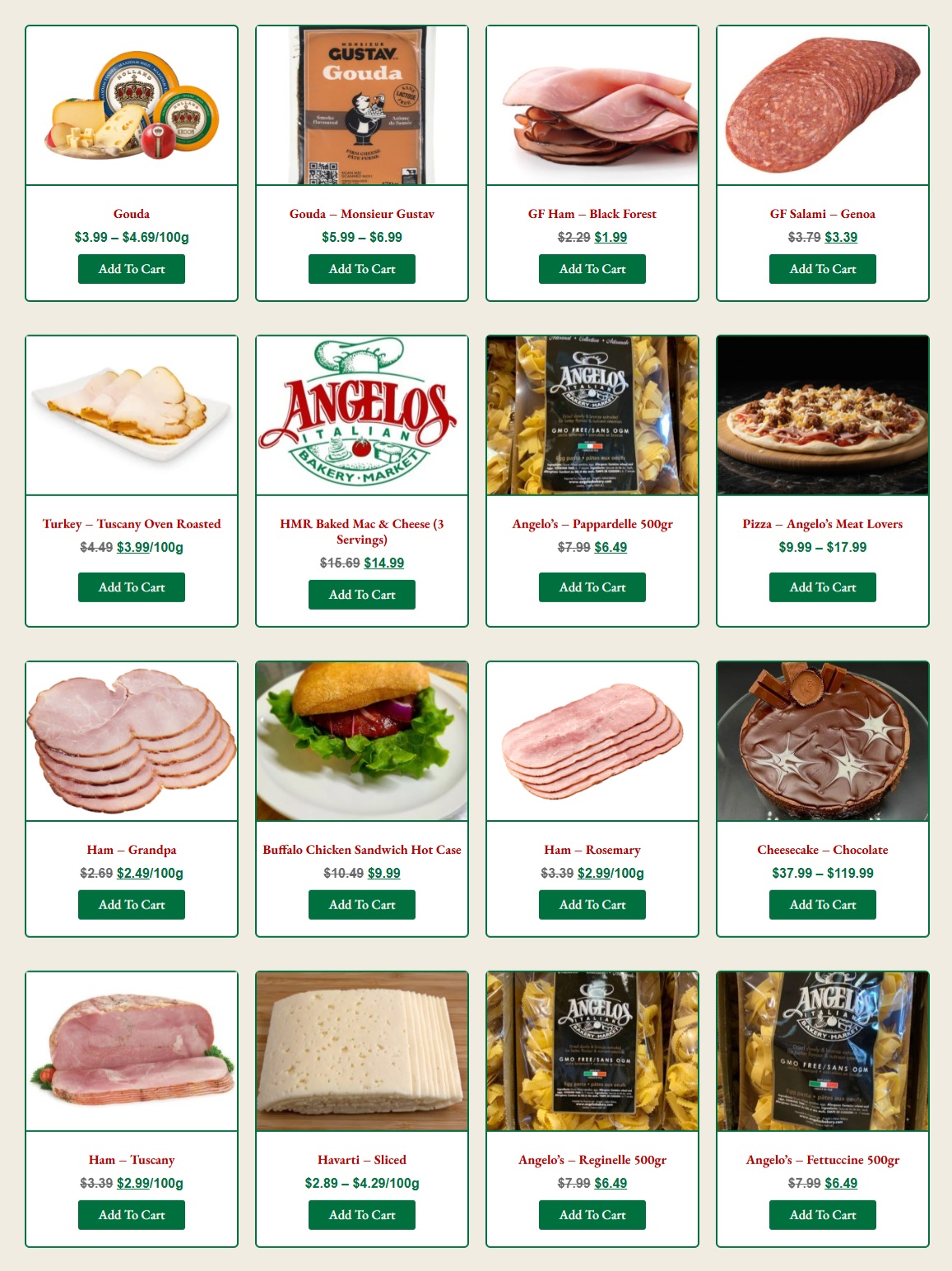Add the GF Salami – Genoa to cart
952x1271 pixels.
coord(822,268)
